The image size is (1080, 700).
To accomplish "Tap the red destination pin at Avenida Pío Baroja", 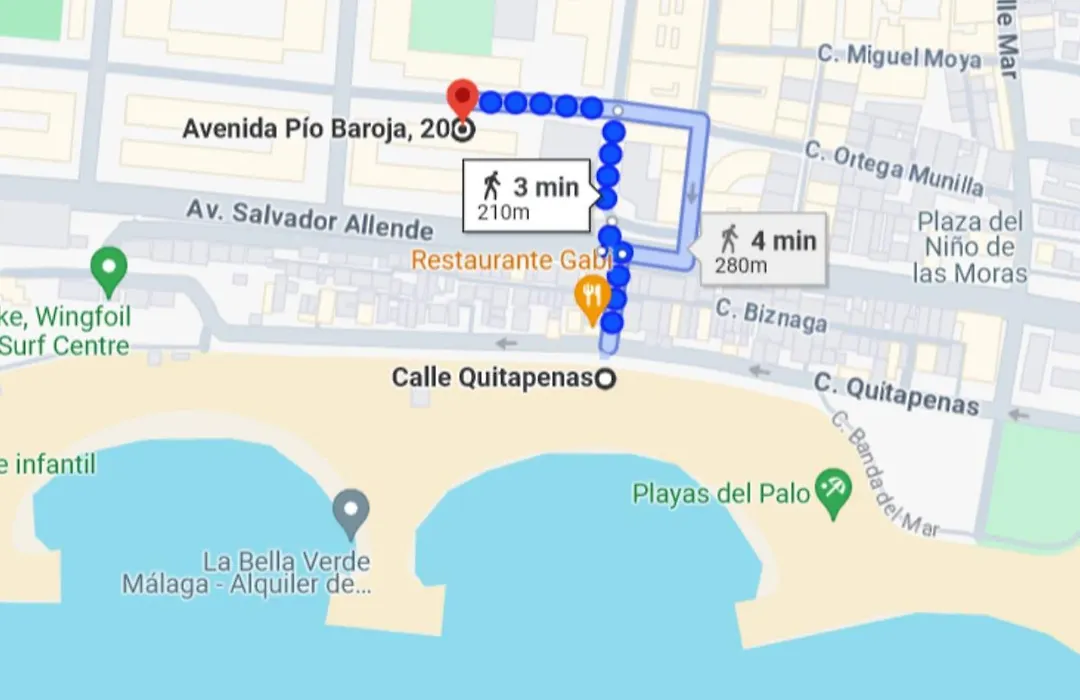I will click(461, 98).
